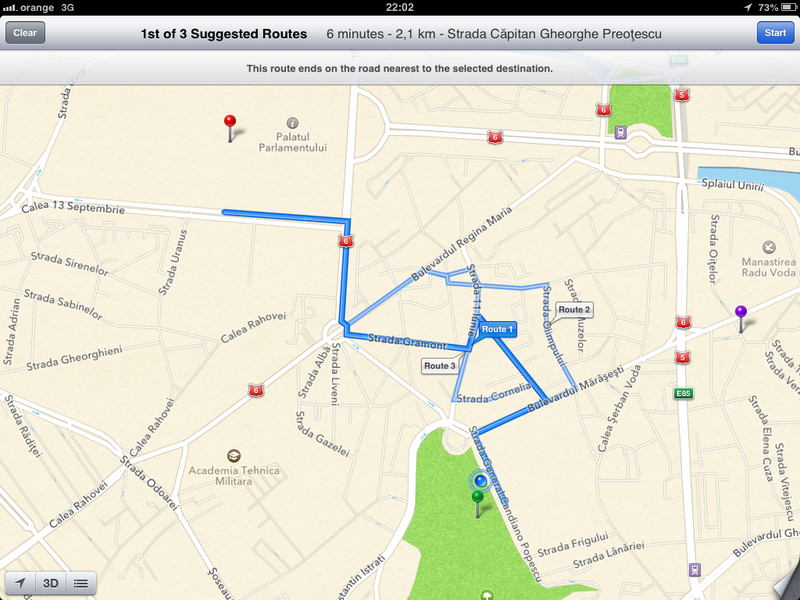Select the Route 3 label

440,366
